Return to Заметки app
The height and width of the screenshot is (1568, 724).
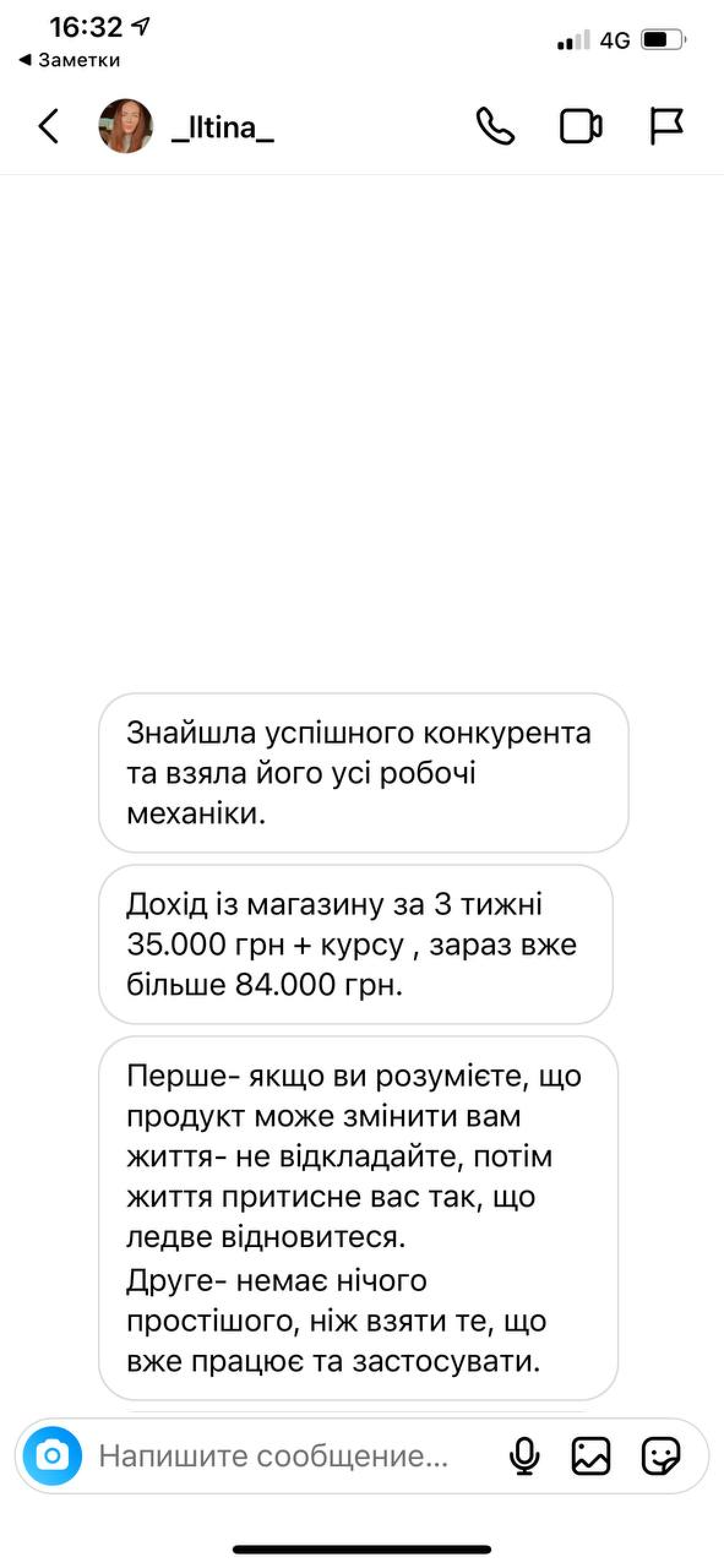click(70, 60)
